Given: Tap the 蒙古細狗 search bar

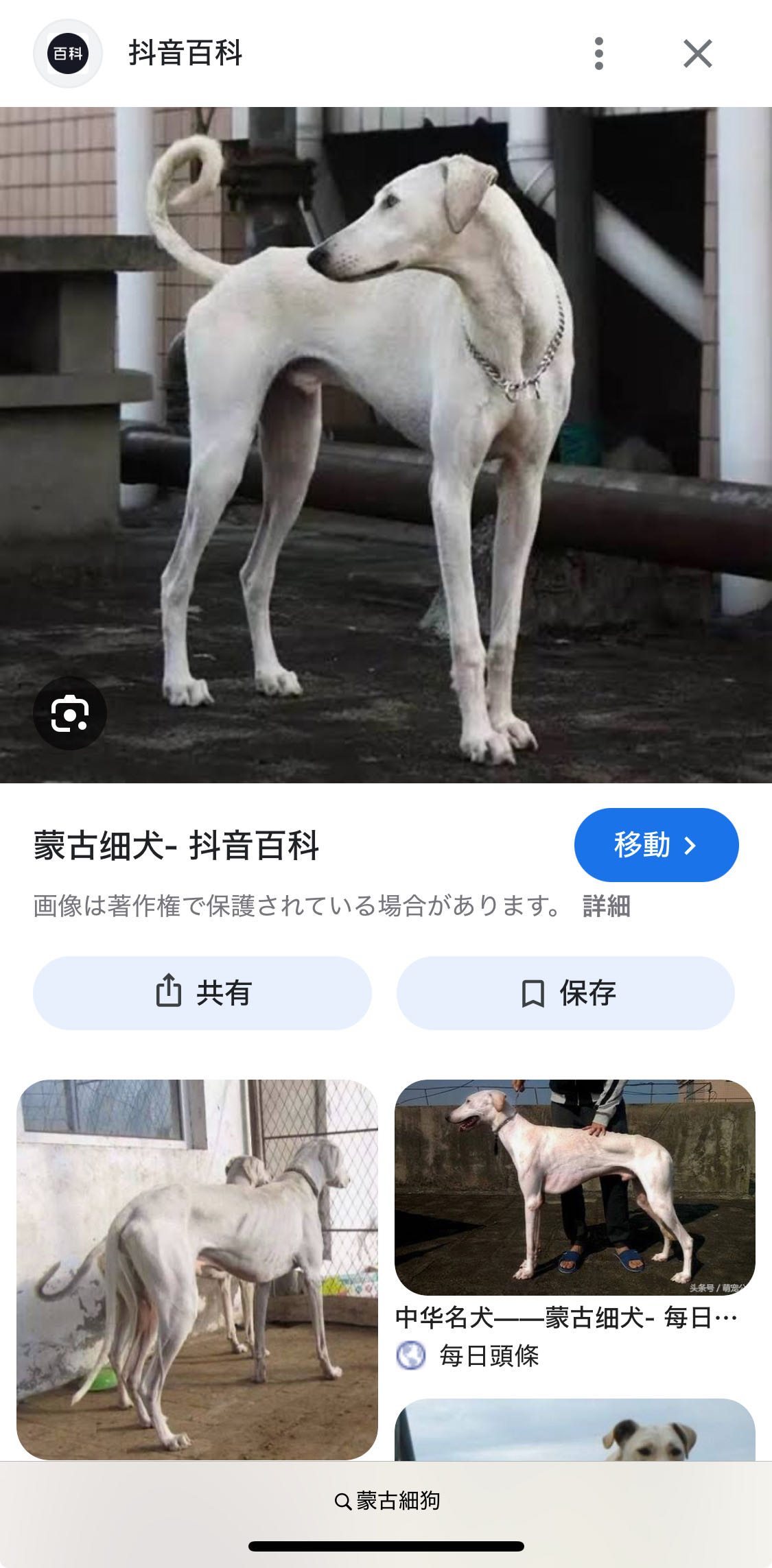Looking at the screenshot, I should pyautogui.click(x=386, y=1501).
